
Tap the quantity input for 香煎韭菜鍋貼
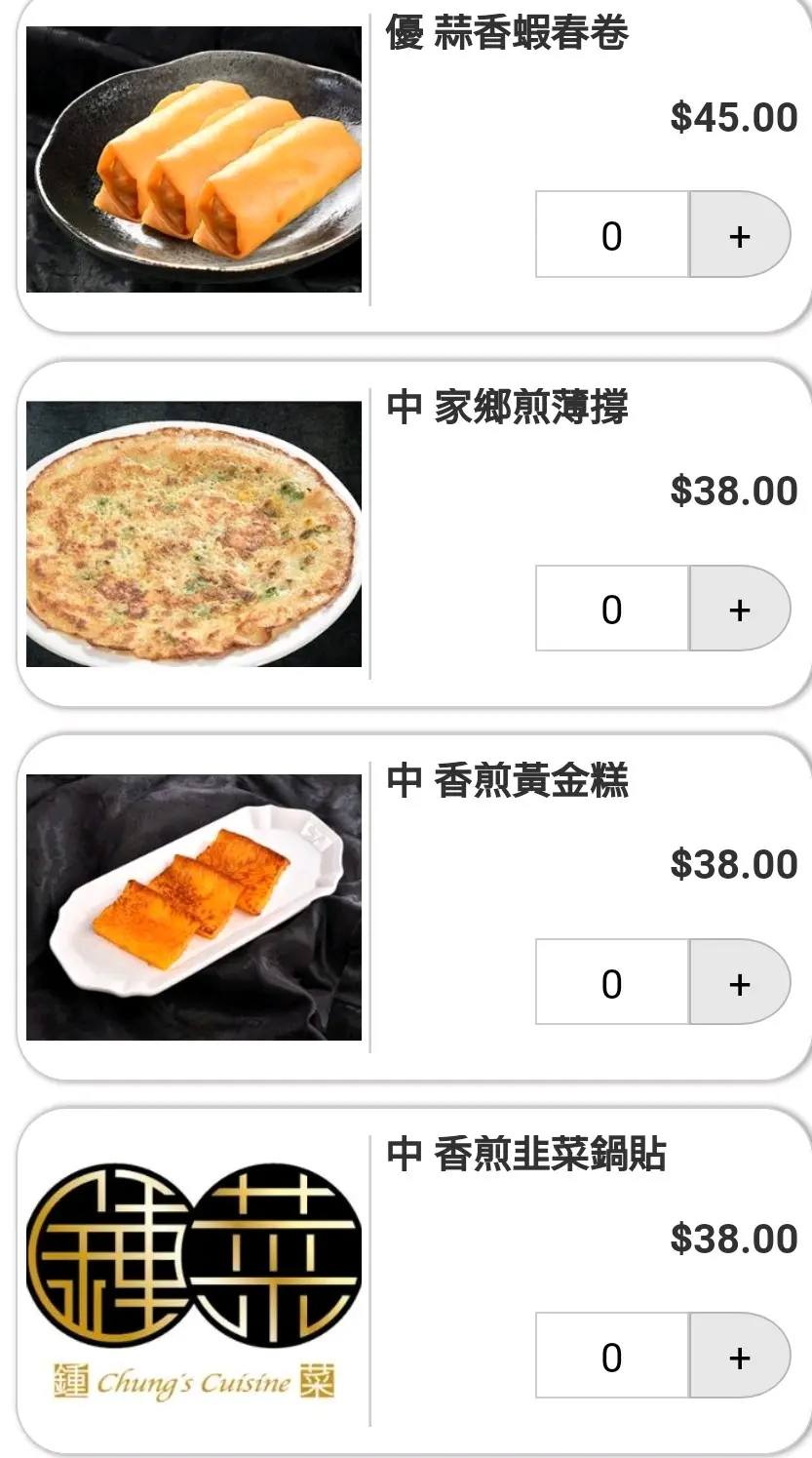[612, 1356]
